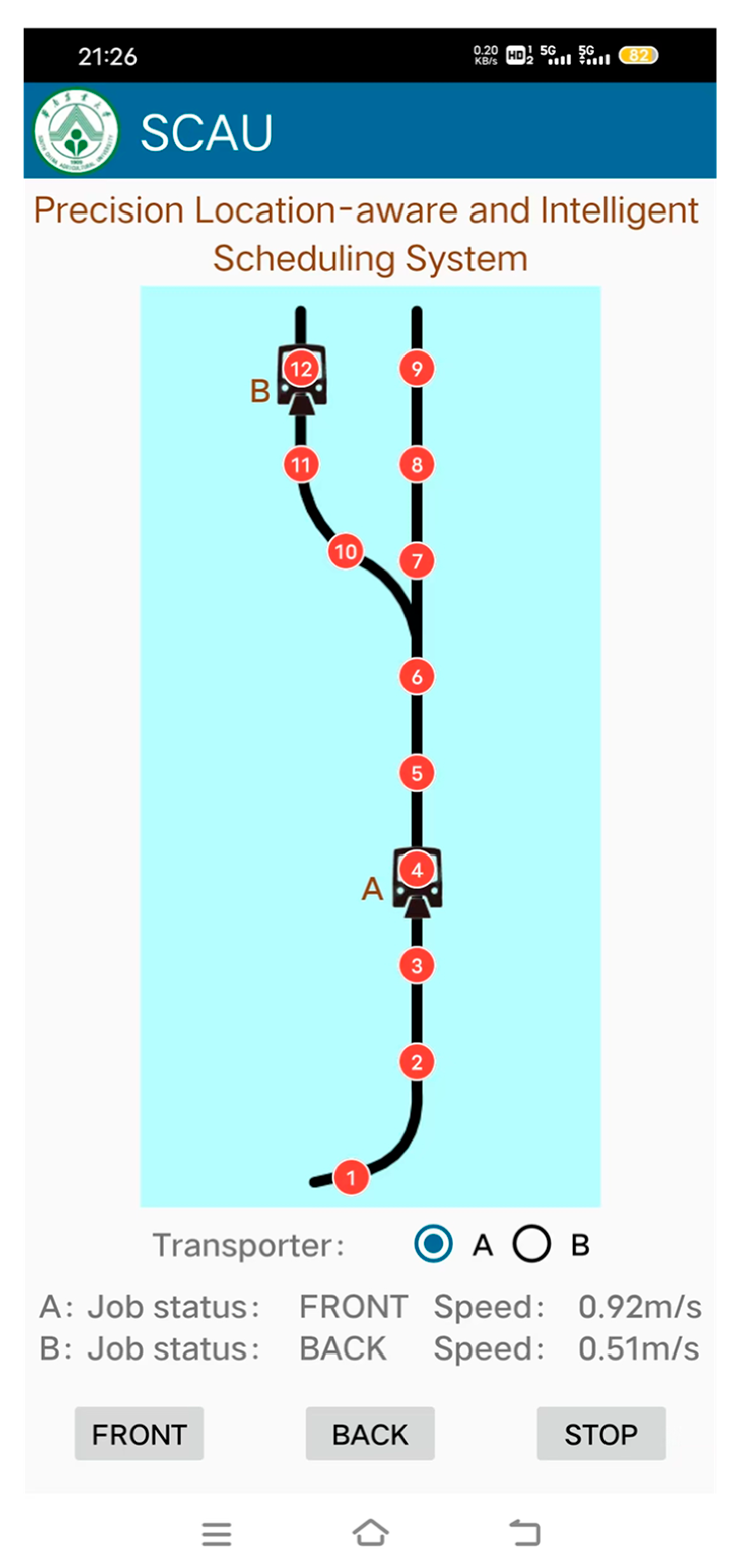
Task: Select transporter B radio button
Action: [x=531, y=1243]
